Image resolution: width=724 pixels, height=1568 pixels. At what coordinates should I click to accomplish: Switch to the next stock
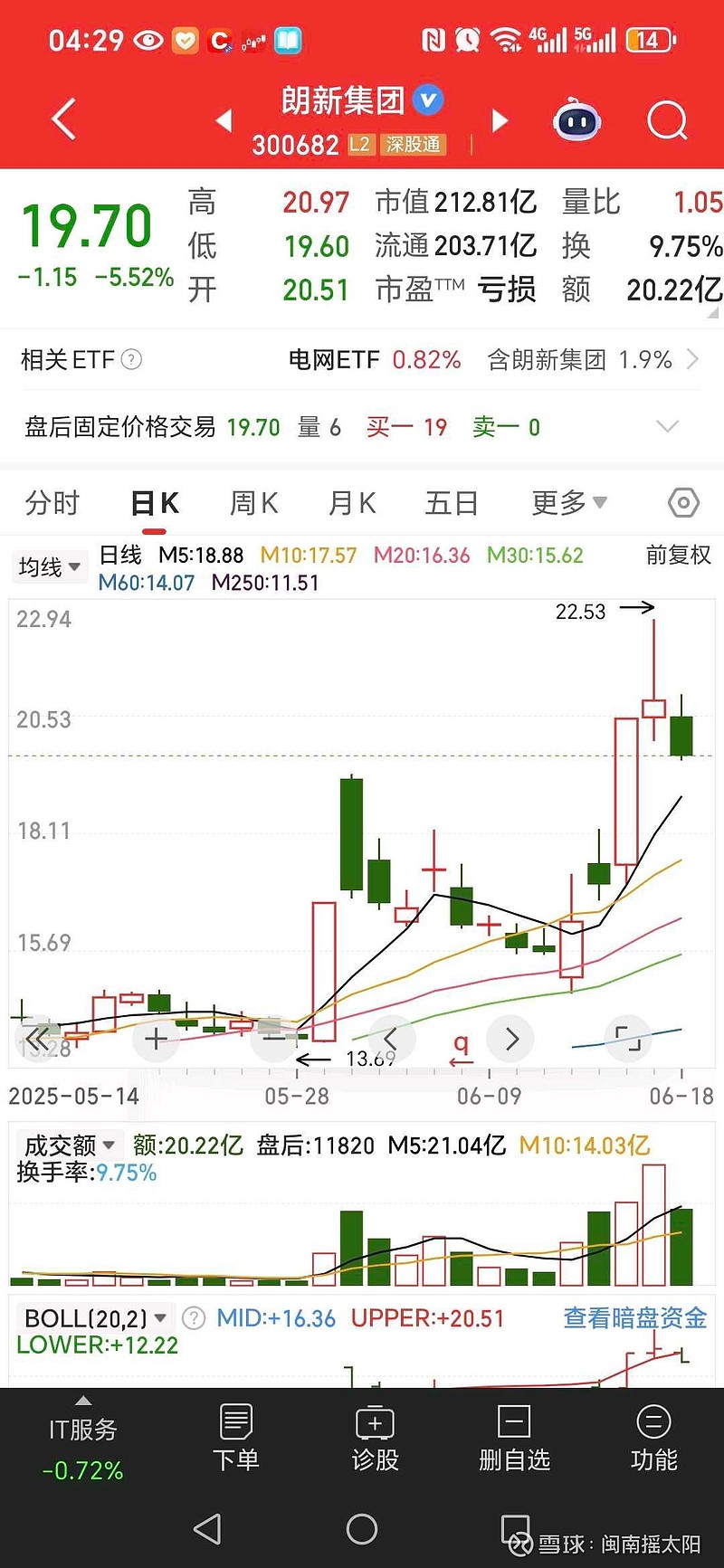(x=500, y=120)
